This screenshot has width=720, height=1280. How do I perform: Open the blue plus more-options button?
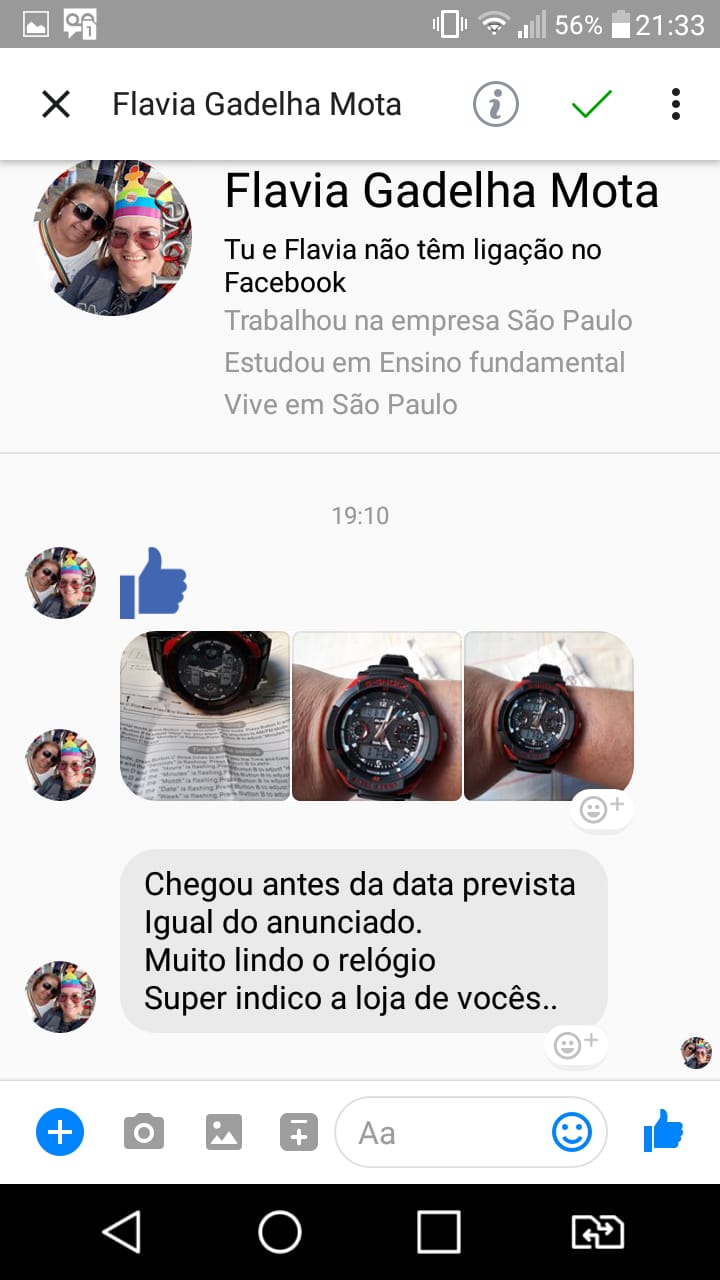point(60,1132)
